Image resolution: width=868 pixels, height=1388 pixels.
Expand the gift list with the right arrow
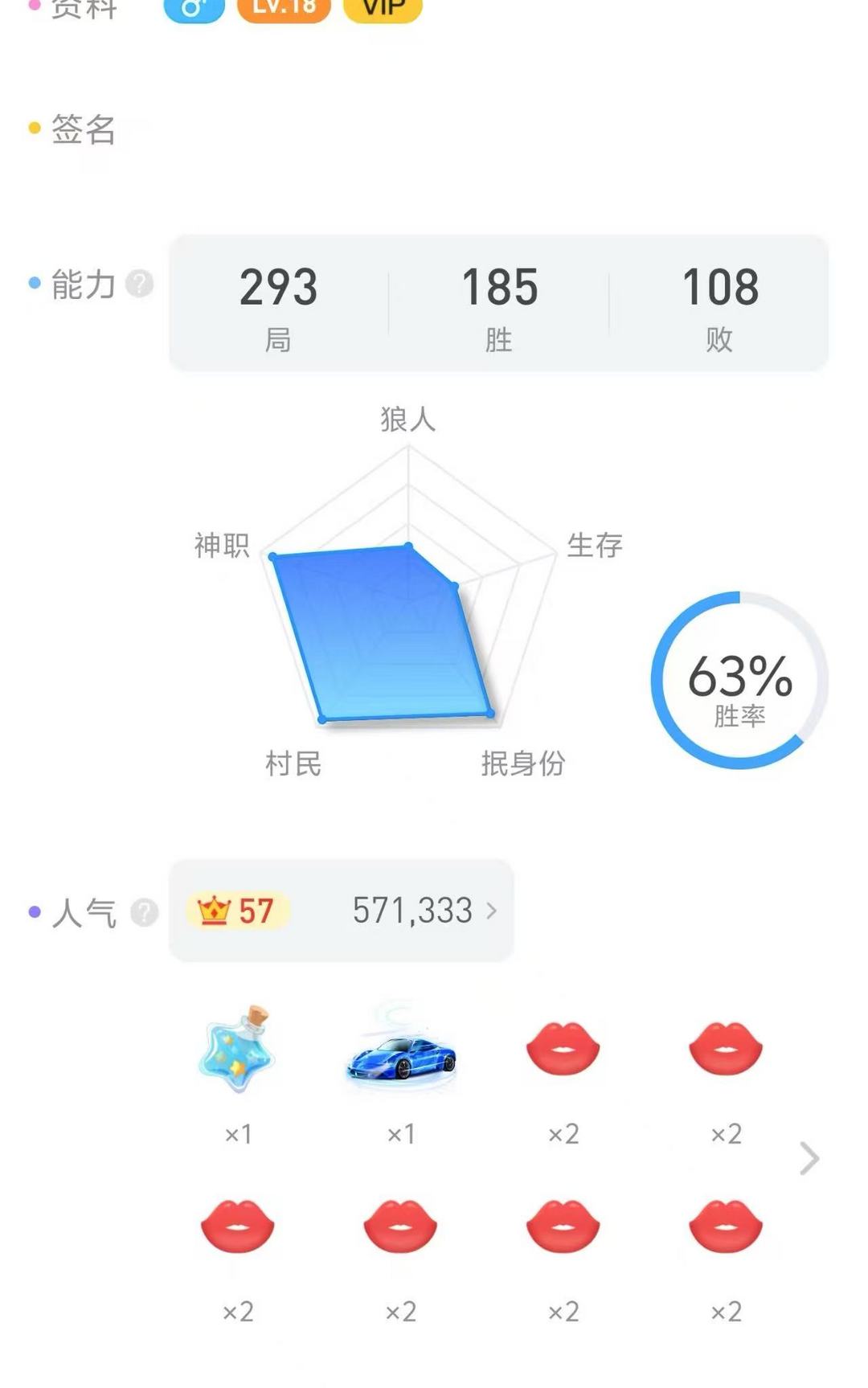[809, 1158]
